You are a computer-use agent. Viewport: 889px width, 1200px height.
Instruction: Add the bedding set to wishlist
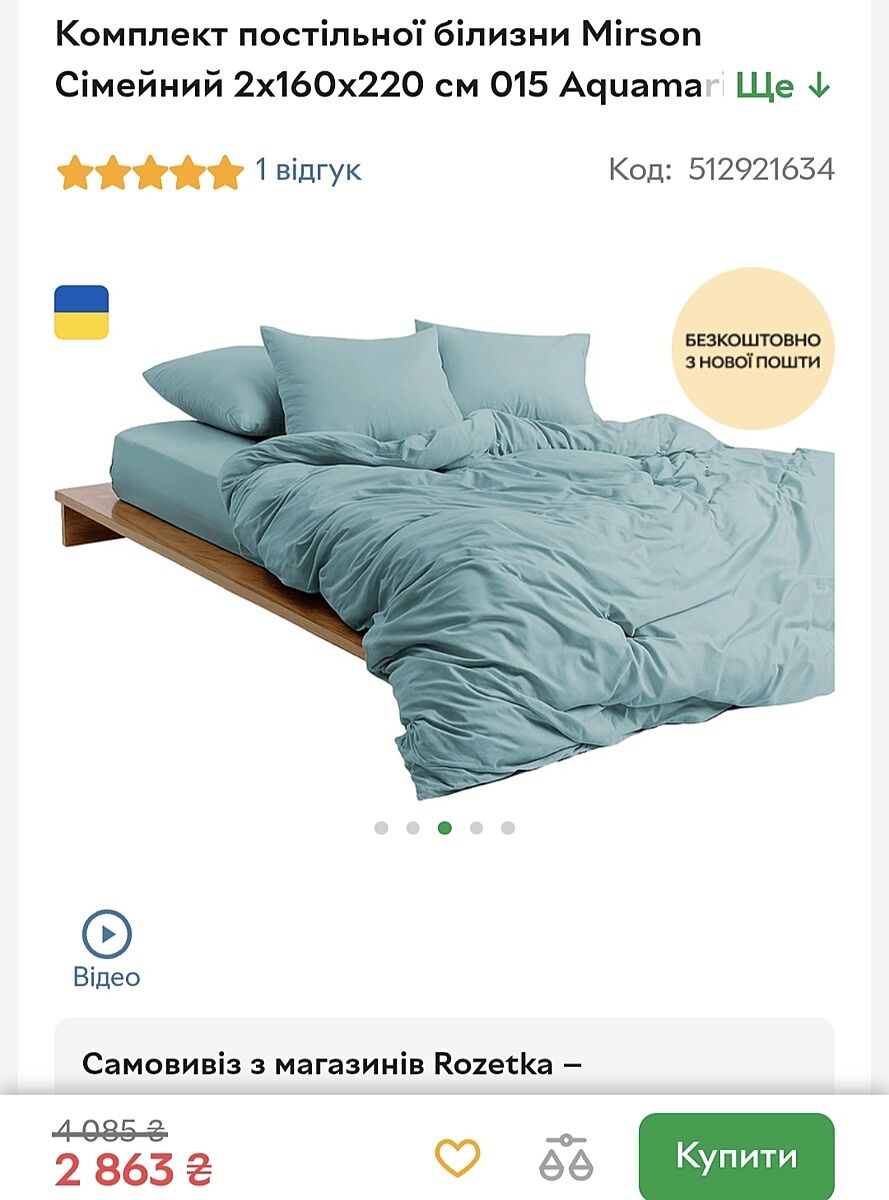[457, 1158]
